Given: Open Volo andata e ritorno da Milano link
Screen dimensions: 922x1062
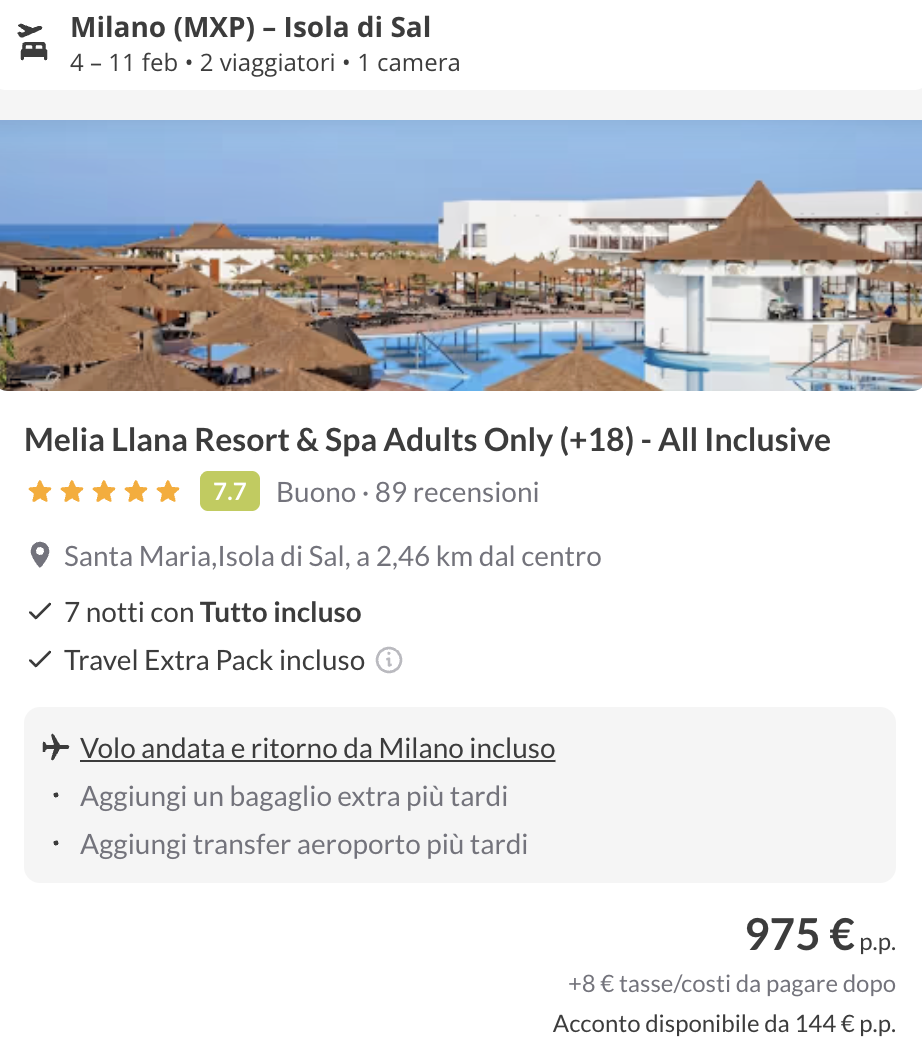Looking at the screenshot, I should tap(317, 748).
